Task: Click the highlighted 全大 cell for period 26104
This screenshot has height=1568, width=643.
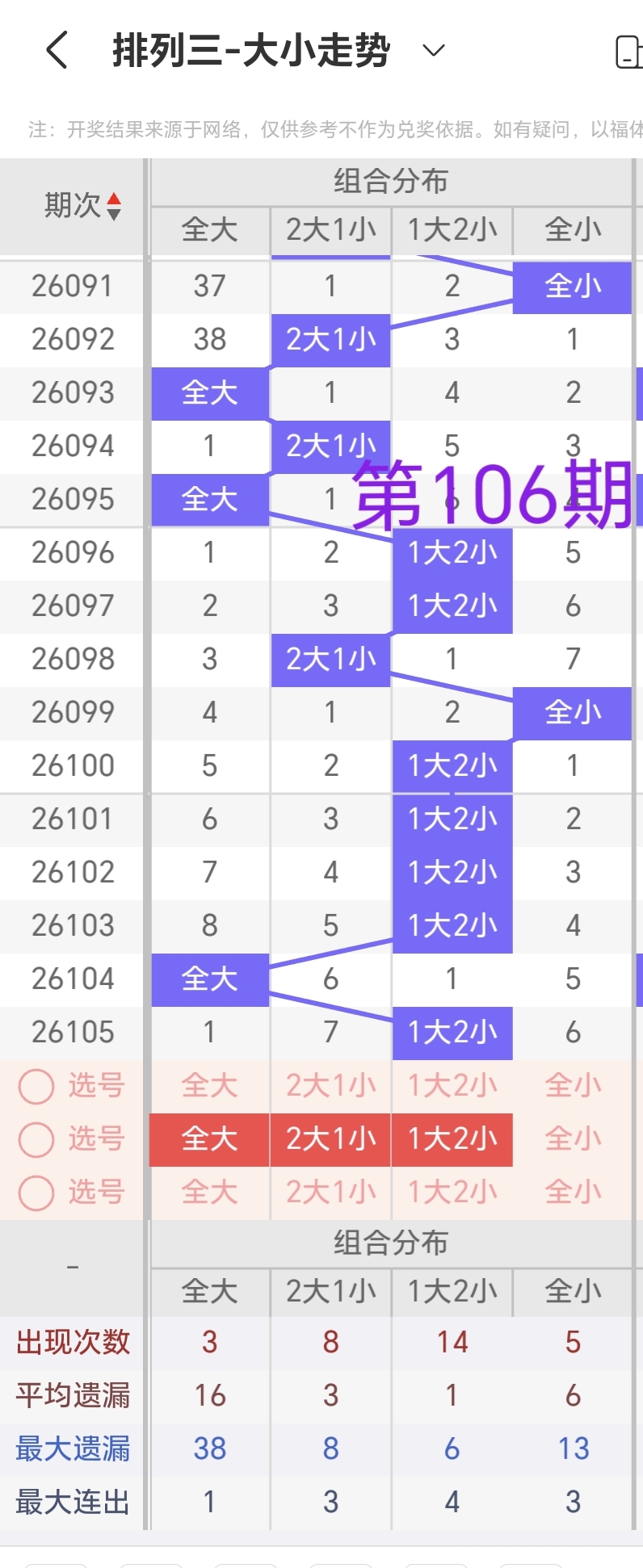Action: 208,979
